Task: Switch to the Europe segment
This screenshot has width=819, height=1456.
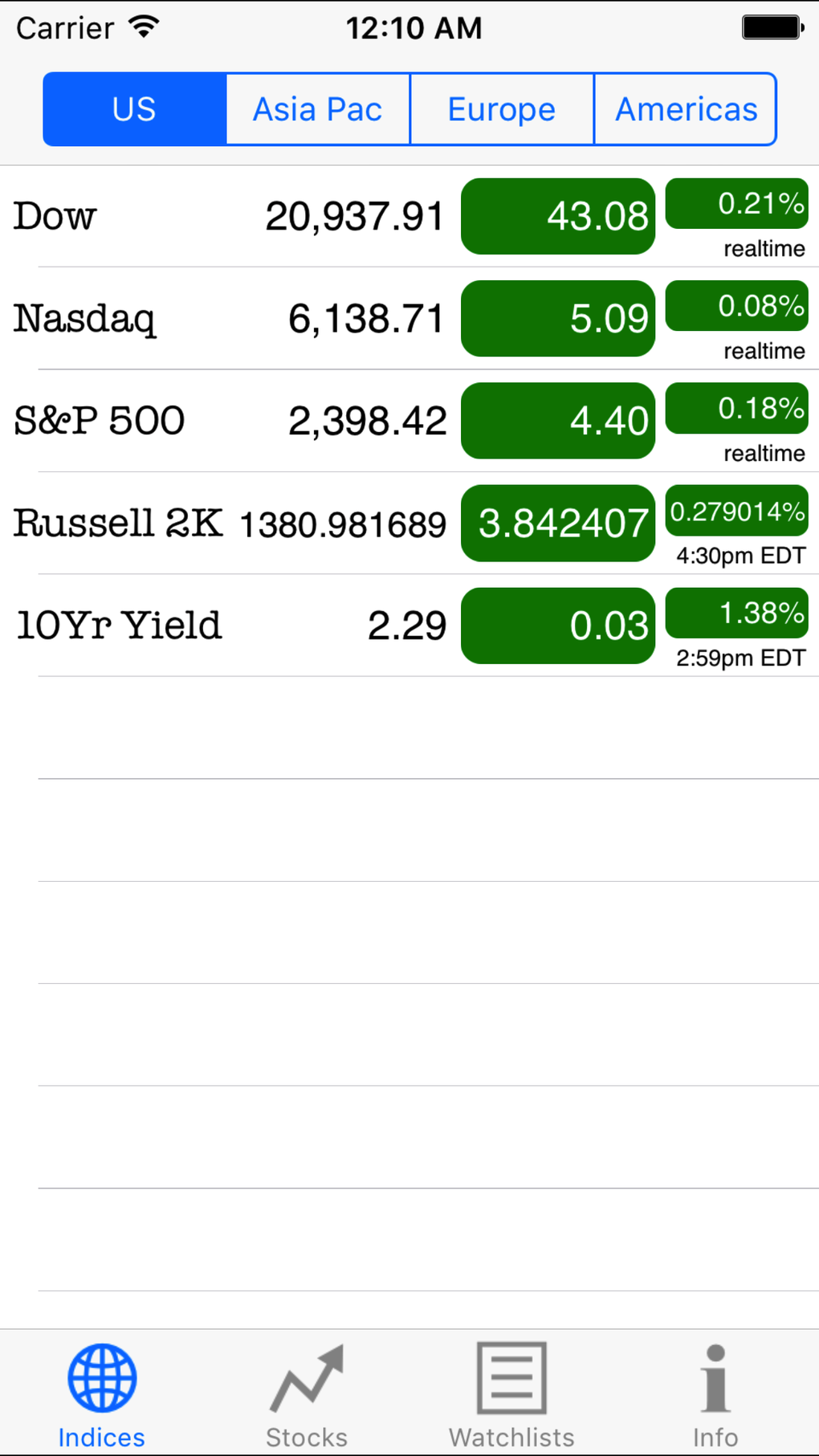Action: 501,109
